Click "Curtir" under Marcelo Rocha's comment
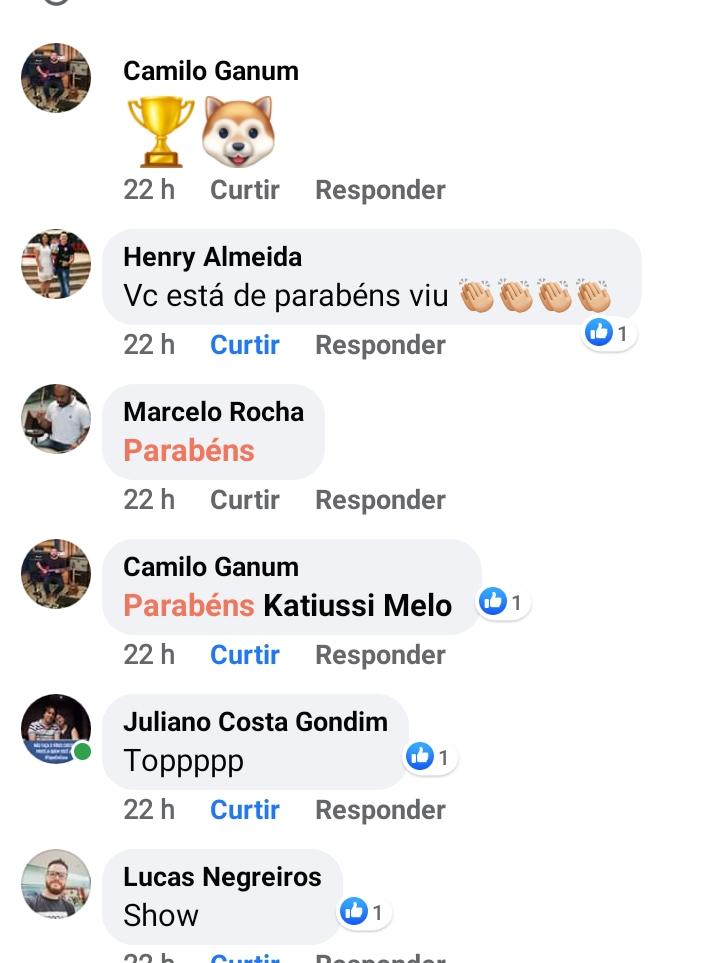The image size is (720, 963). 244,499
